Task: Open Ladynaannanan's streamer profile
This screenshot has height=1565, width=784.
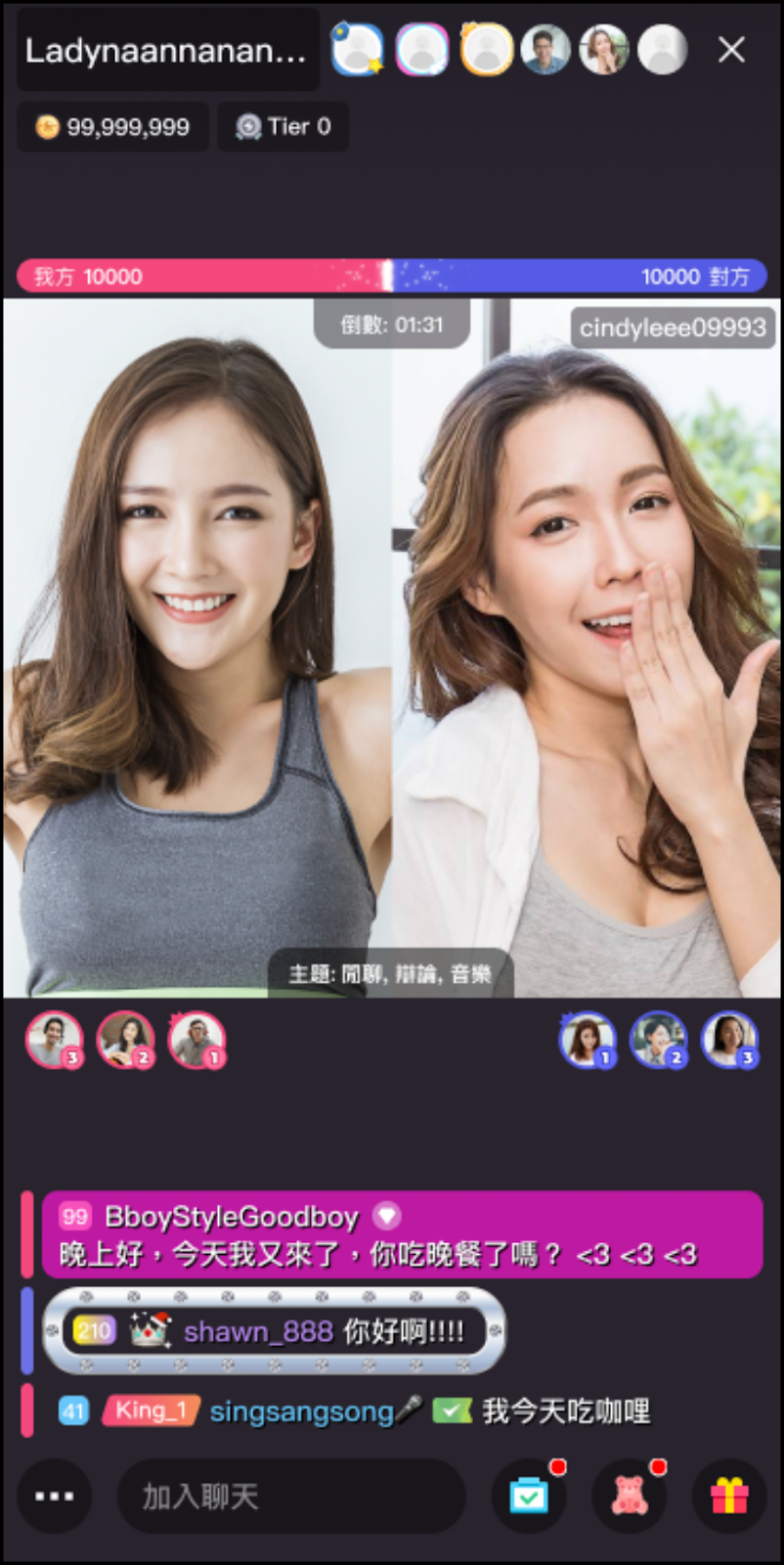Action: click(x=166, y=51)
